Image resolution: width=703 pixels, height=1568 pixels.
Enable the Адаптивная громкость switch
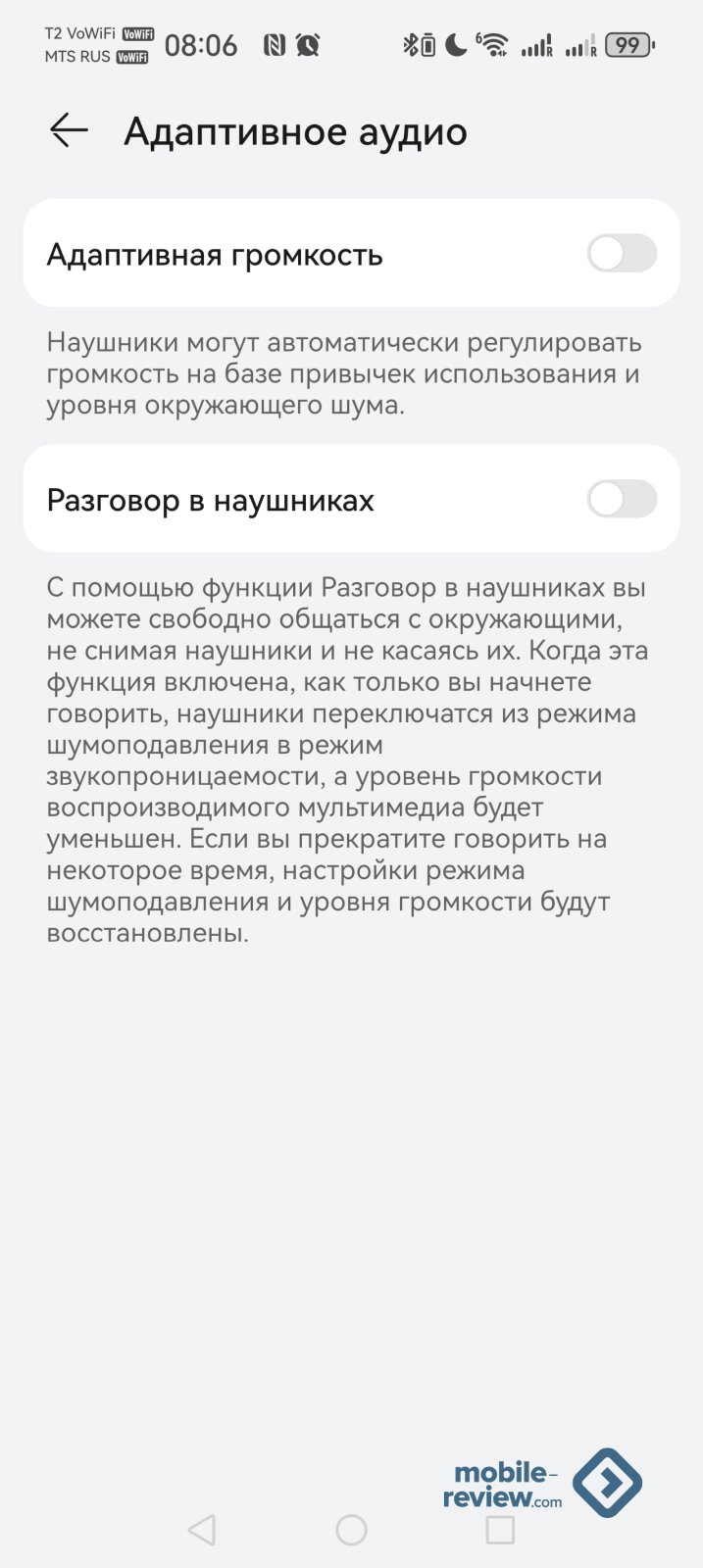(x=621, y=254)
